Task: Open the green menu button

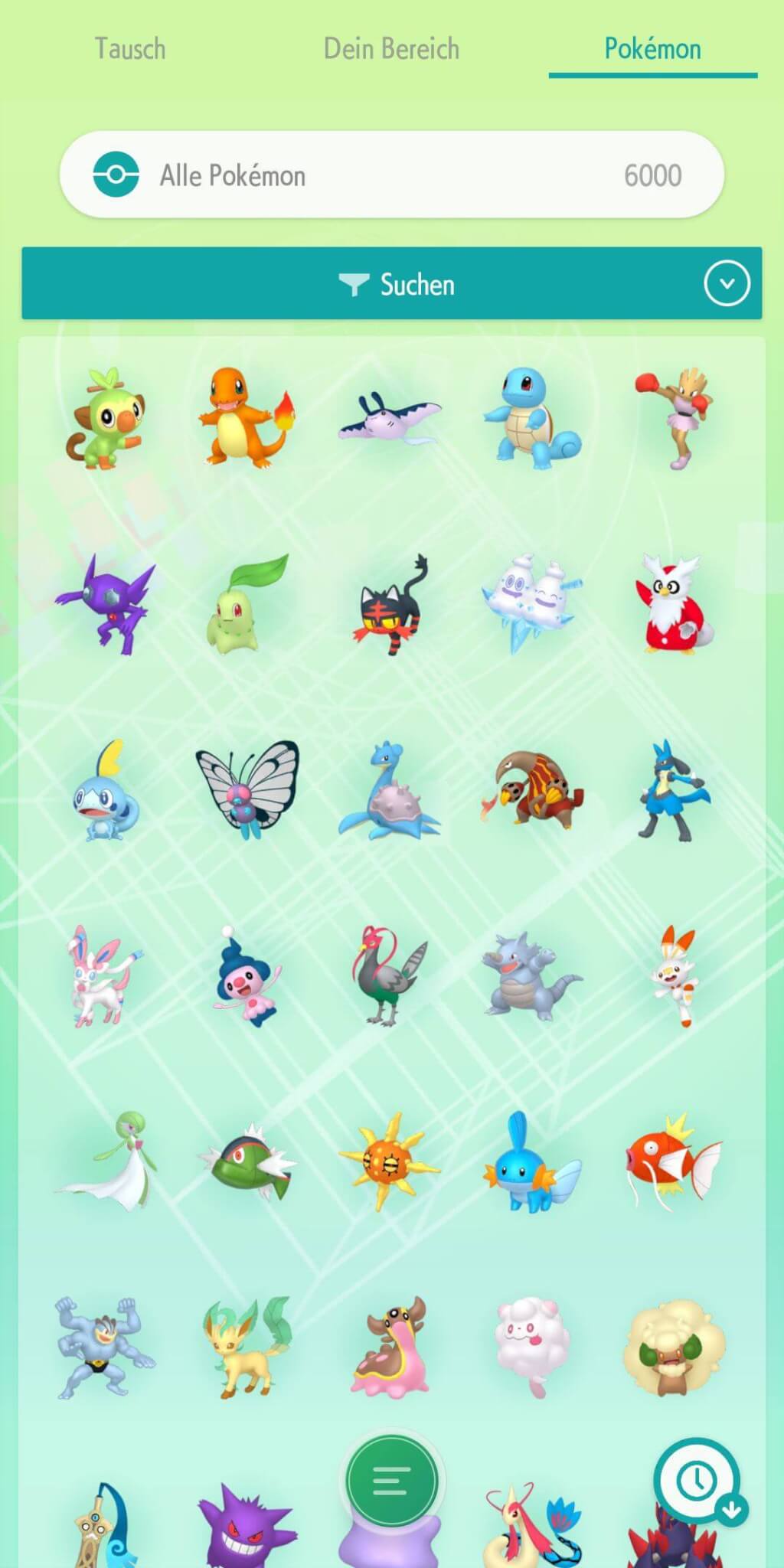Action: click(391, 1479)
